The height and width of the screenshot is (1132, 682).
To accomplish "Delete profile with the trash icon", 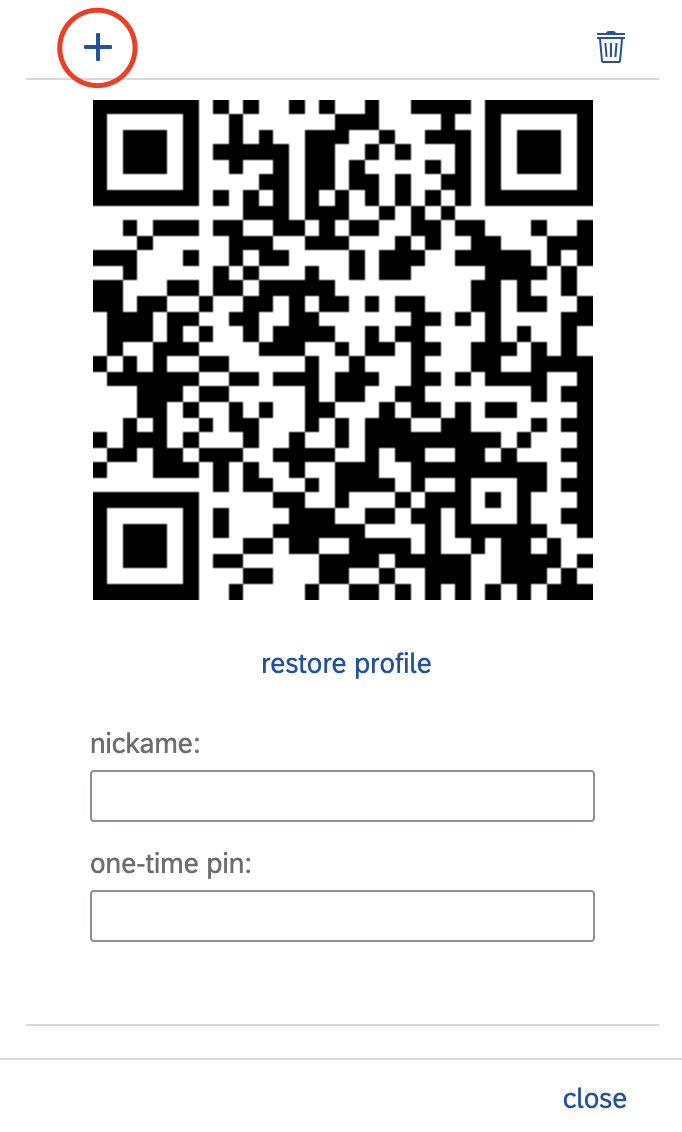I will (611, 48).
